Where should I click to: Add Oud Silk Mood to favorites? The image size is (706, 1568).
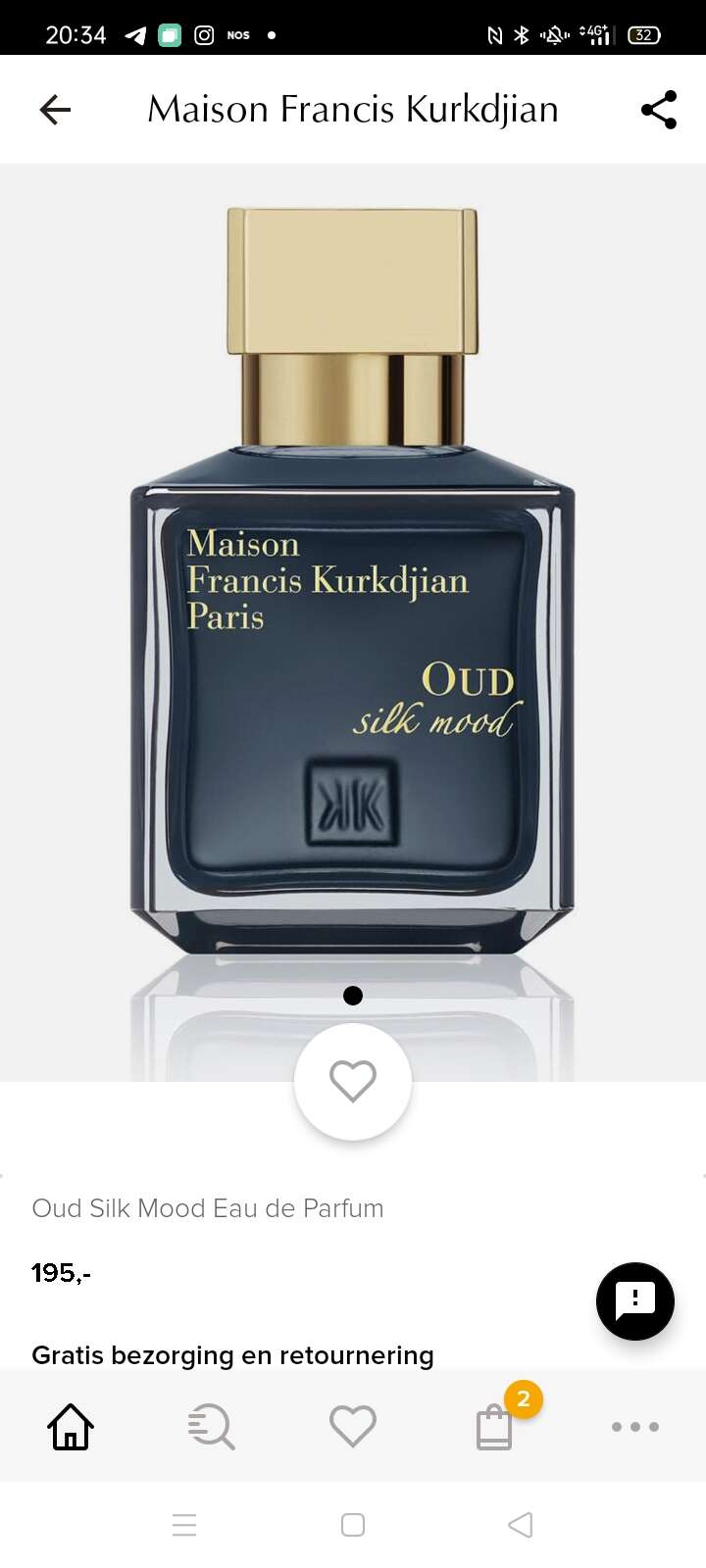pos(353,1081)
